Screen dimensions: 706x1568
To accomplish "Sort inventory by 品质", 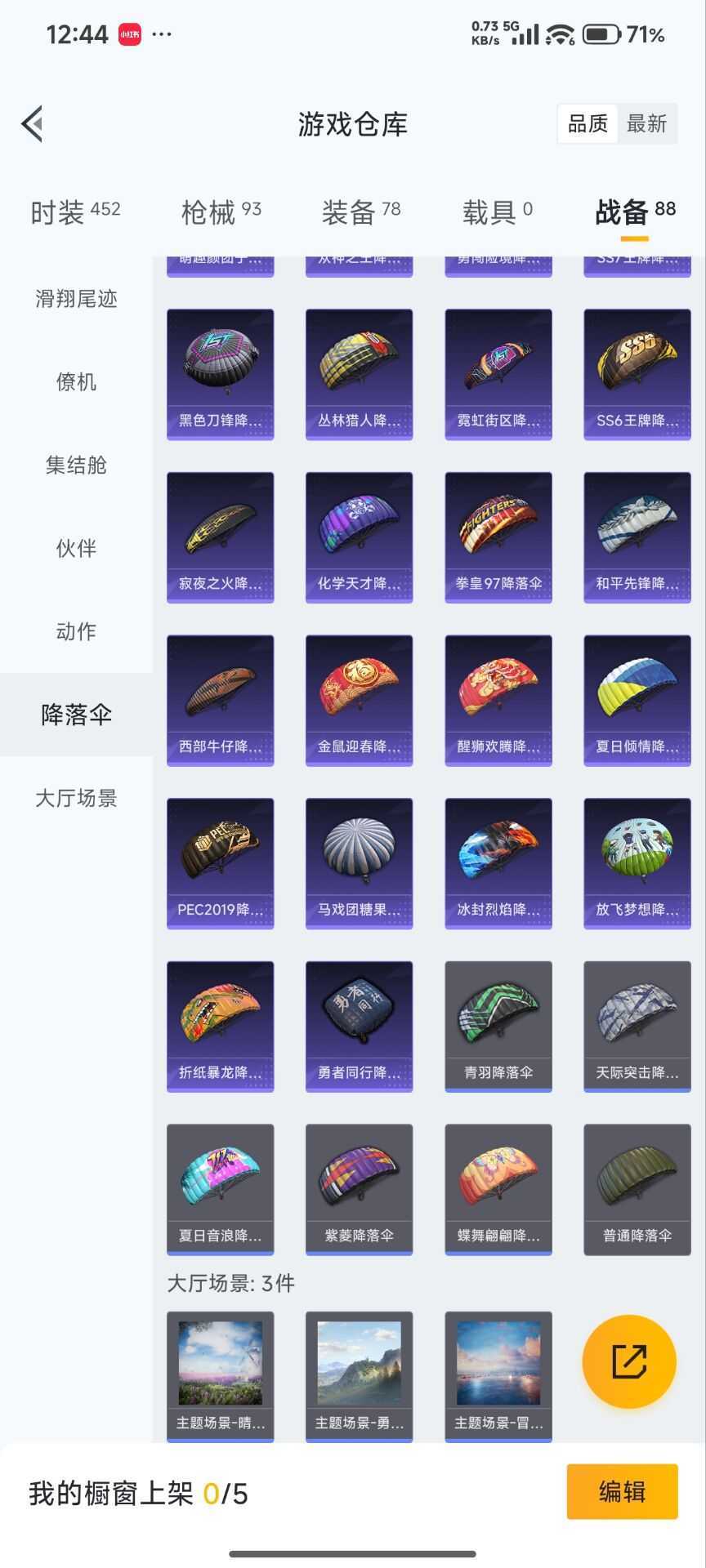I will [x=588, y=124].
